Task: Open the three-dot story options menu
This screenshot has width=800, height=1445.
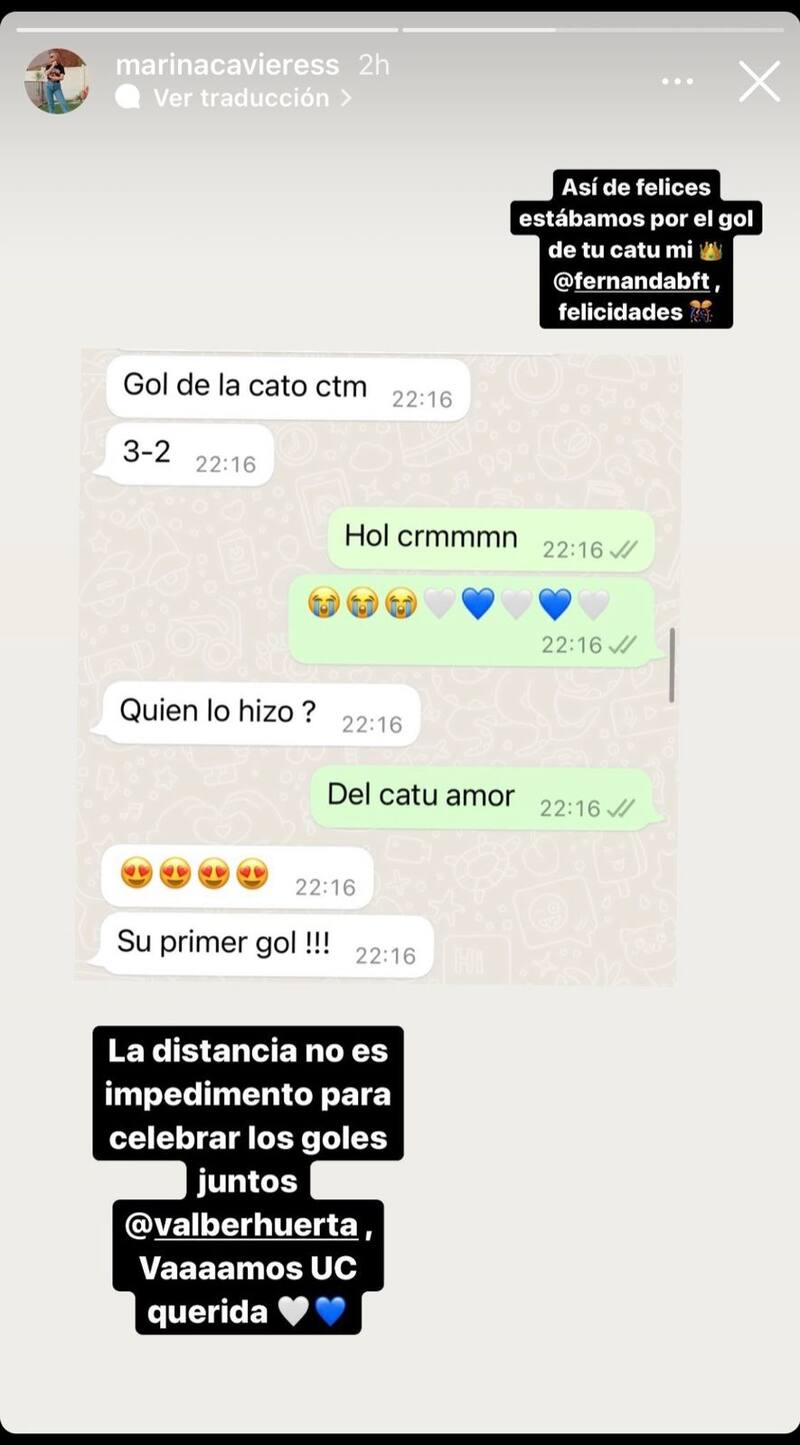Action: pyautogui.click(x=677, y=82)
